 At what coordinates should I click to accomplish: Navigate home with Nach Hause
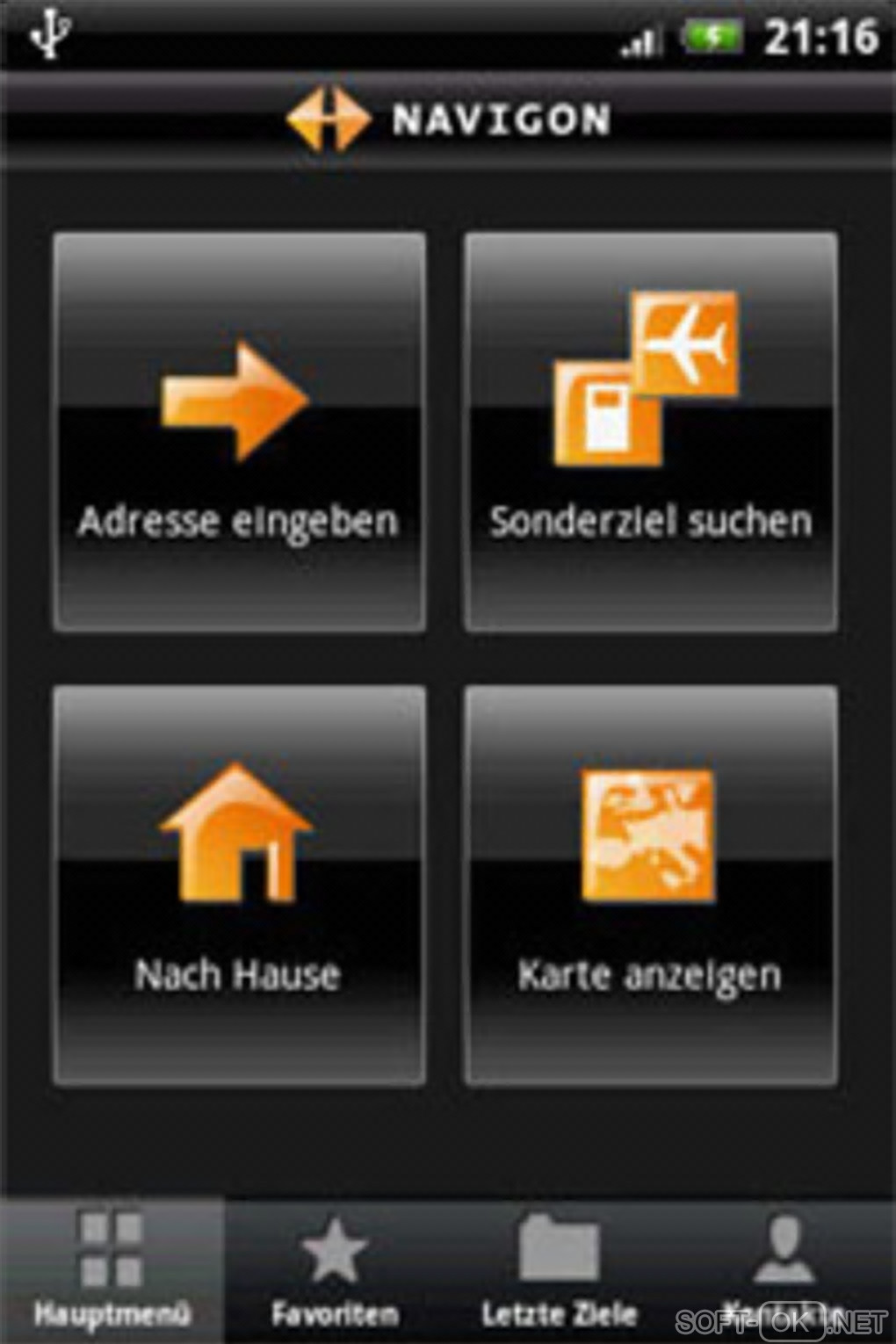(239, 885)
